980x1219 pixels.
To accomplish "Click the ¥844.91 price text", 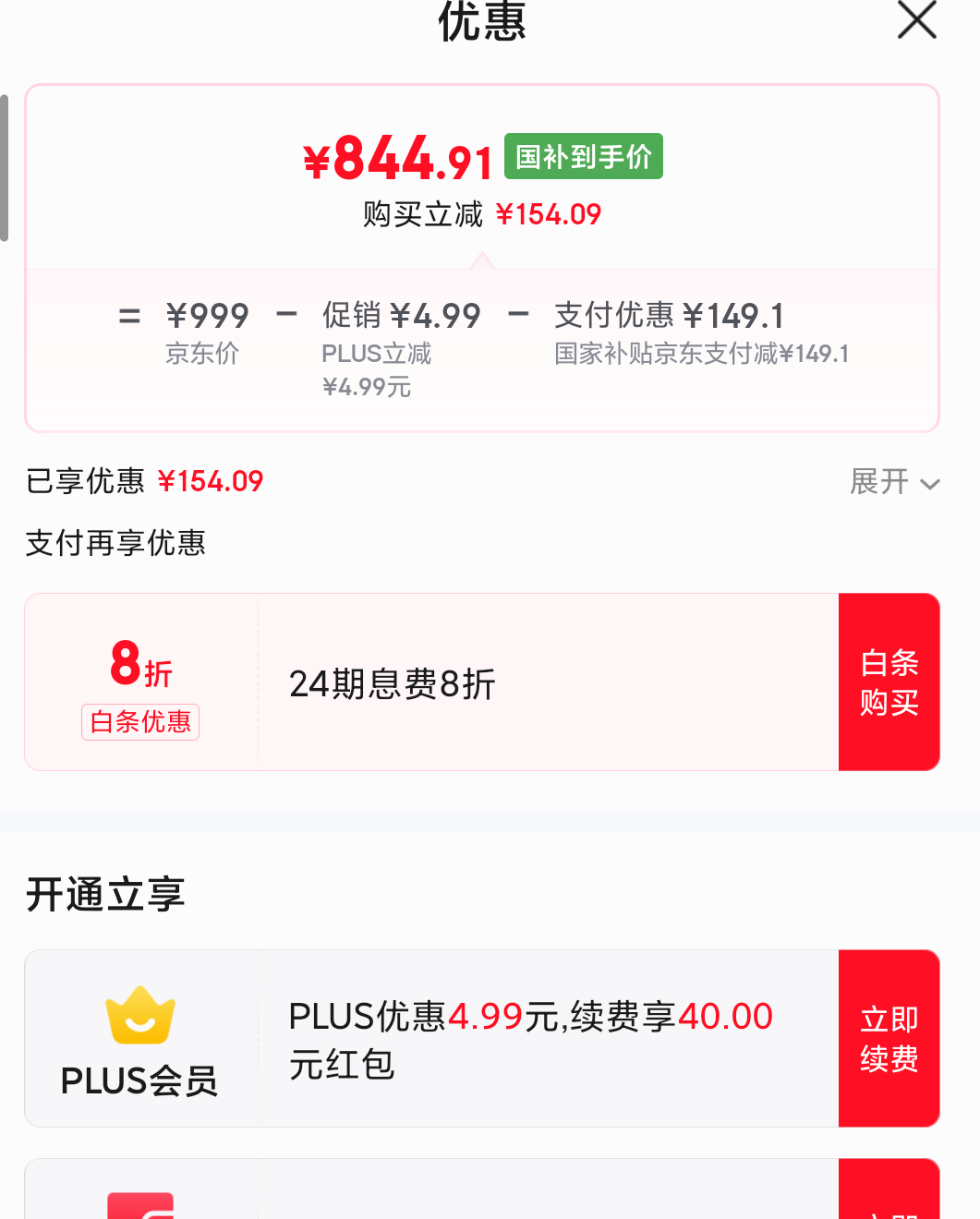I will [397, 159].
